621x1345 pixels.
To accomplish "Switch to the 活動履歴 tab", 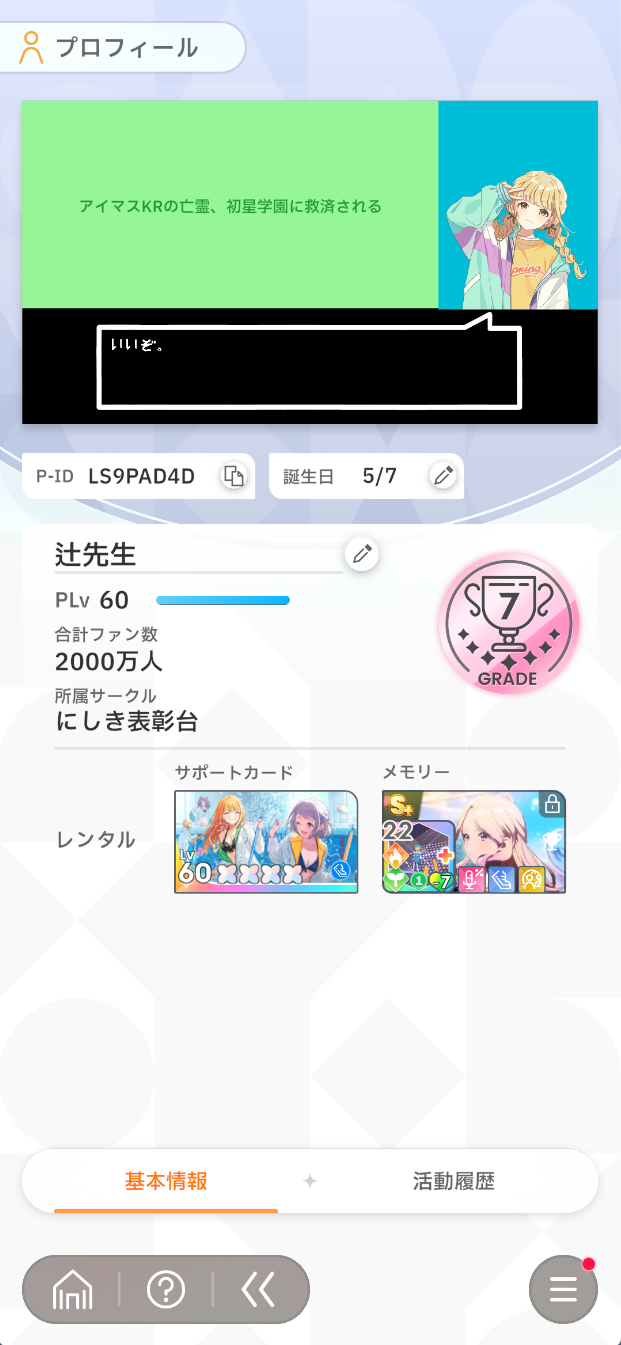I will pyautogui.click(x=454, y=1181).
